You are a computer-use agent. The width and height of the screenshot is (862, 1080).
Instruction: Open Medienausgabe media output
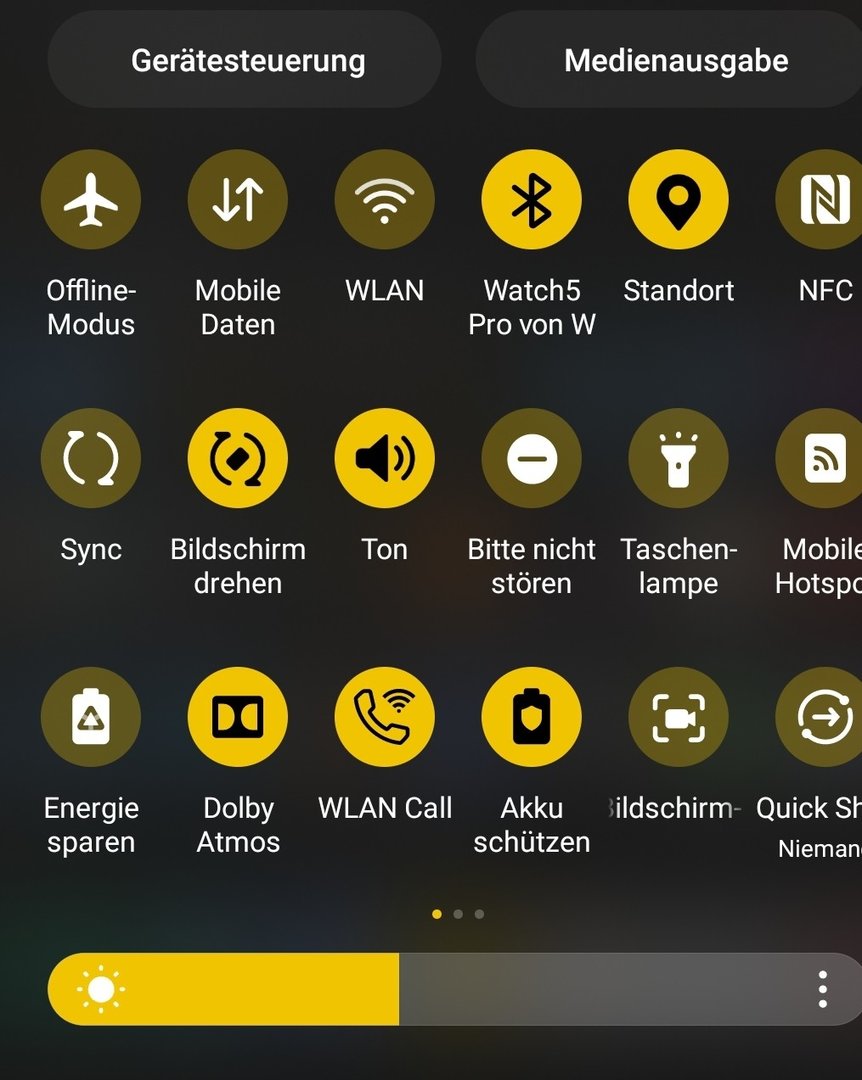coord(676,60)
